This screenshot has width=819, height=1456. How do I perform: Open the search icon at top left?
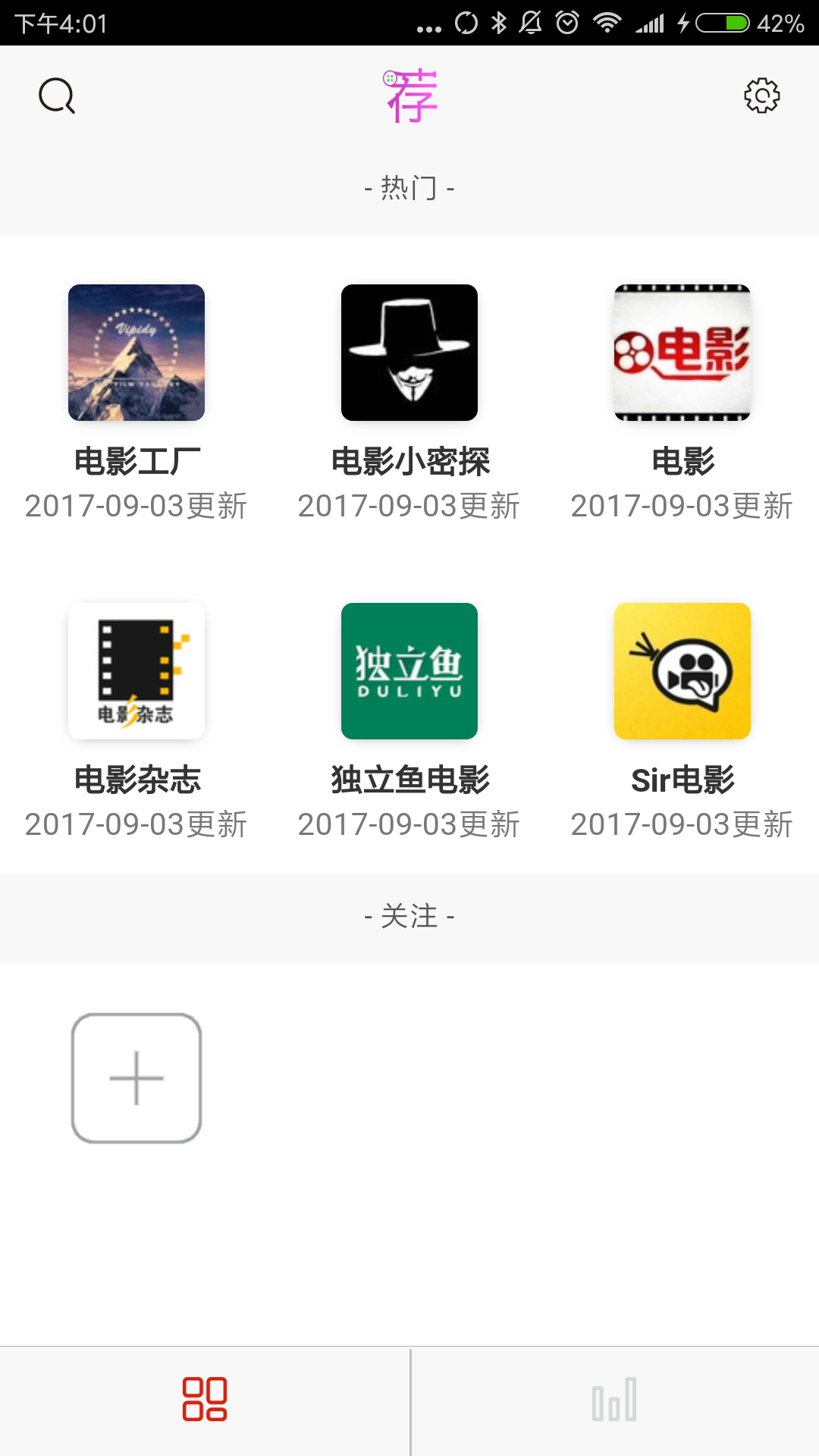[x=57, y=95]
